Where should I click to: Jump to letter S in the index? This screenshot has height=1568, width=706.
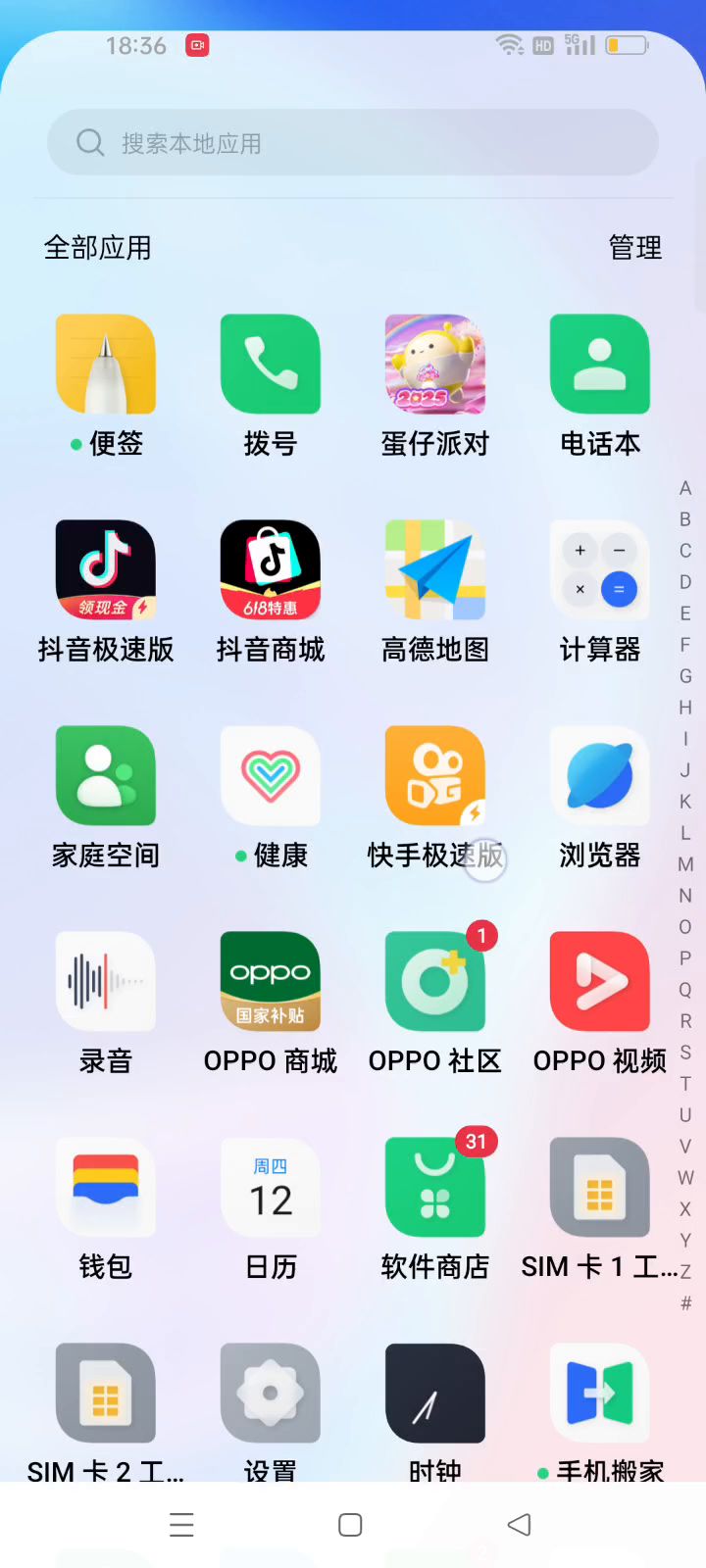pos(685,1053)
